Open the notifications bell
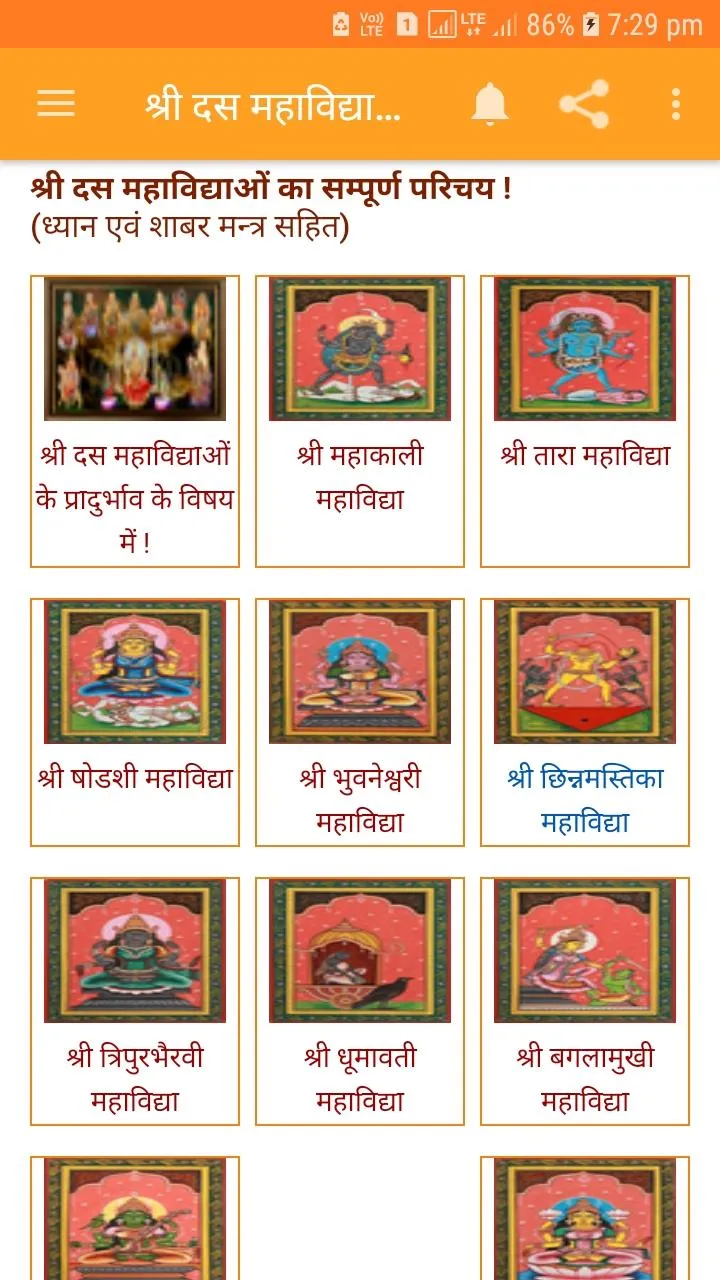Screen dimensions: 720x1280 click(490, 104)
